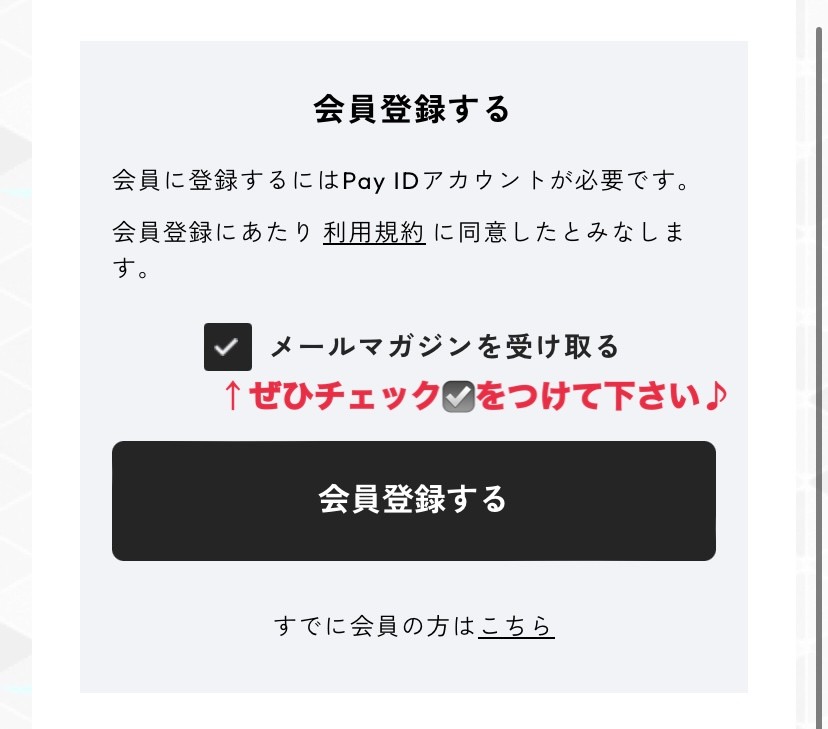This screenshot has height=729, width=828.
Task: Open the 利用規約 link
Action: point(374,232)
